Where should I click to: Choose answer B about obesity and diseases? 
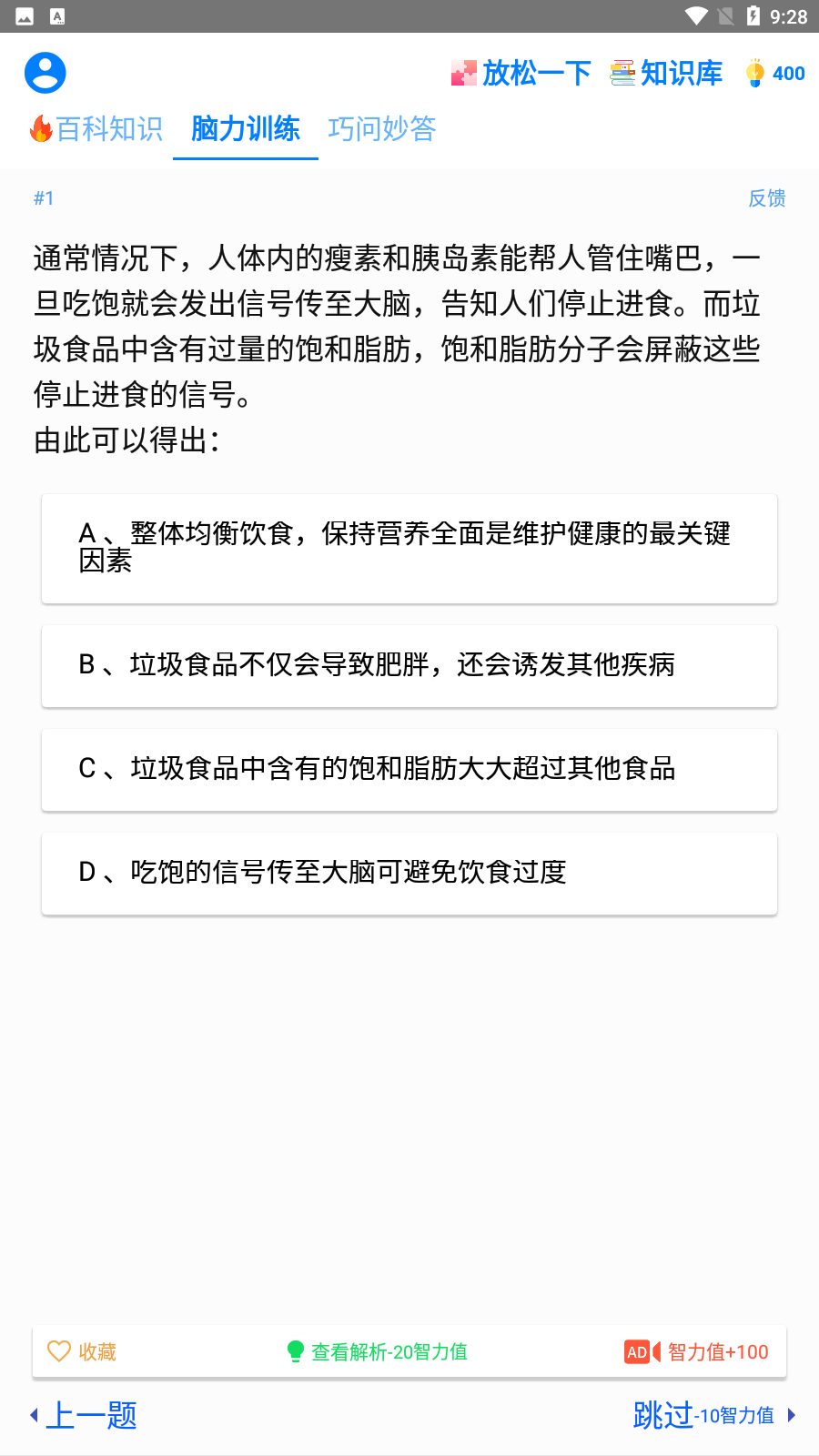tap(409, 665)
